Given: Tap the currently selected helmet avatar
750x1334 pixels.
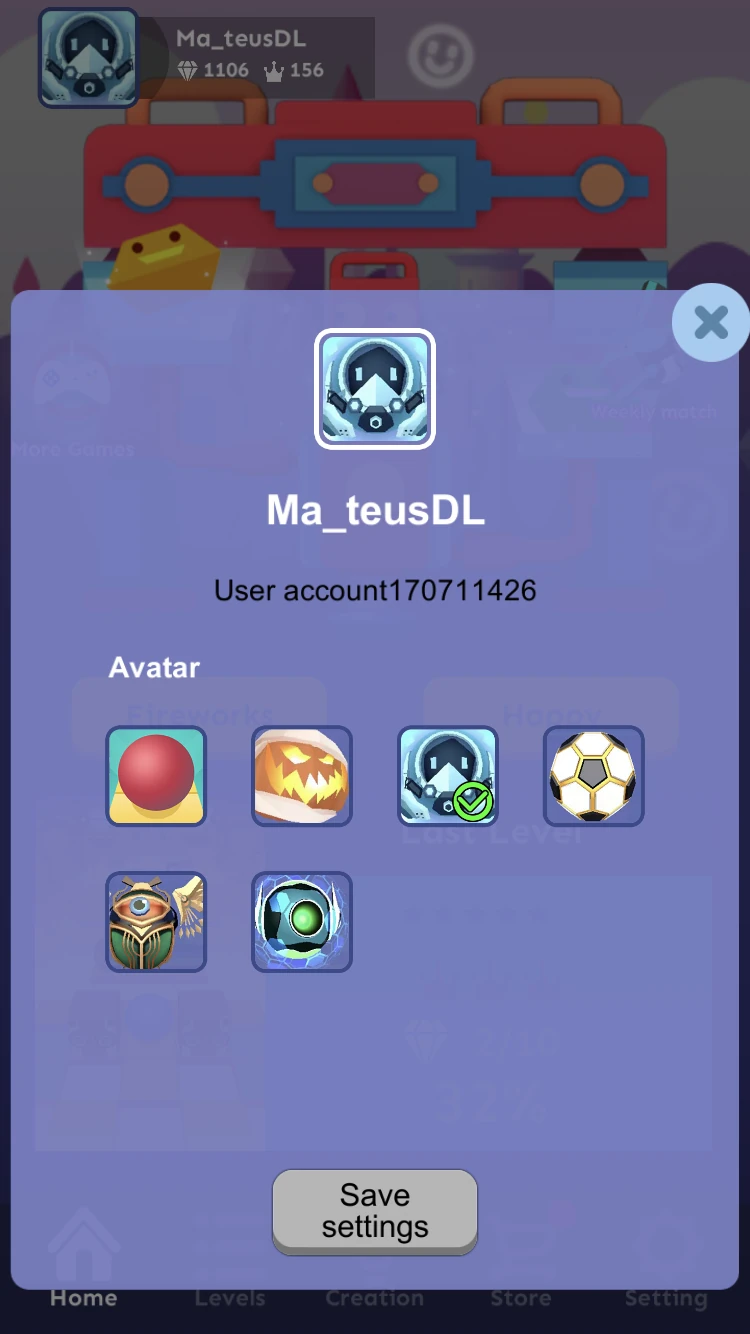Looking at the screenshot, I should tap(448, 776).
